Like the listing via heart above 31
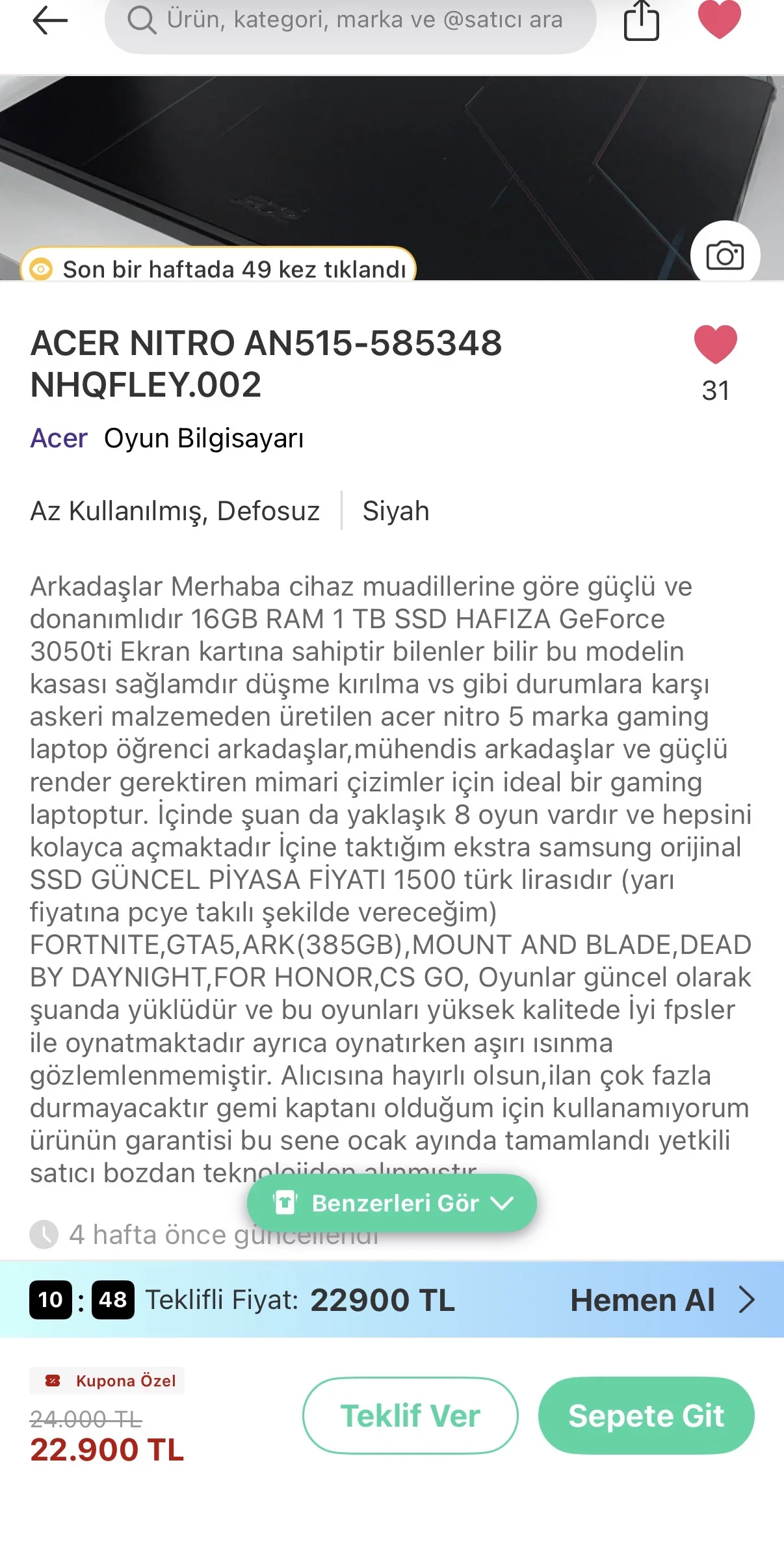 715,343
